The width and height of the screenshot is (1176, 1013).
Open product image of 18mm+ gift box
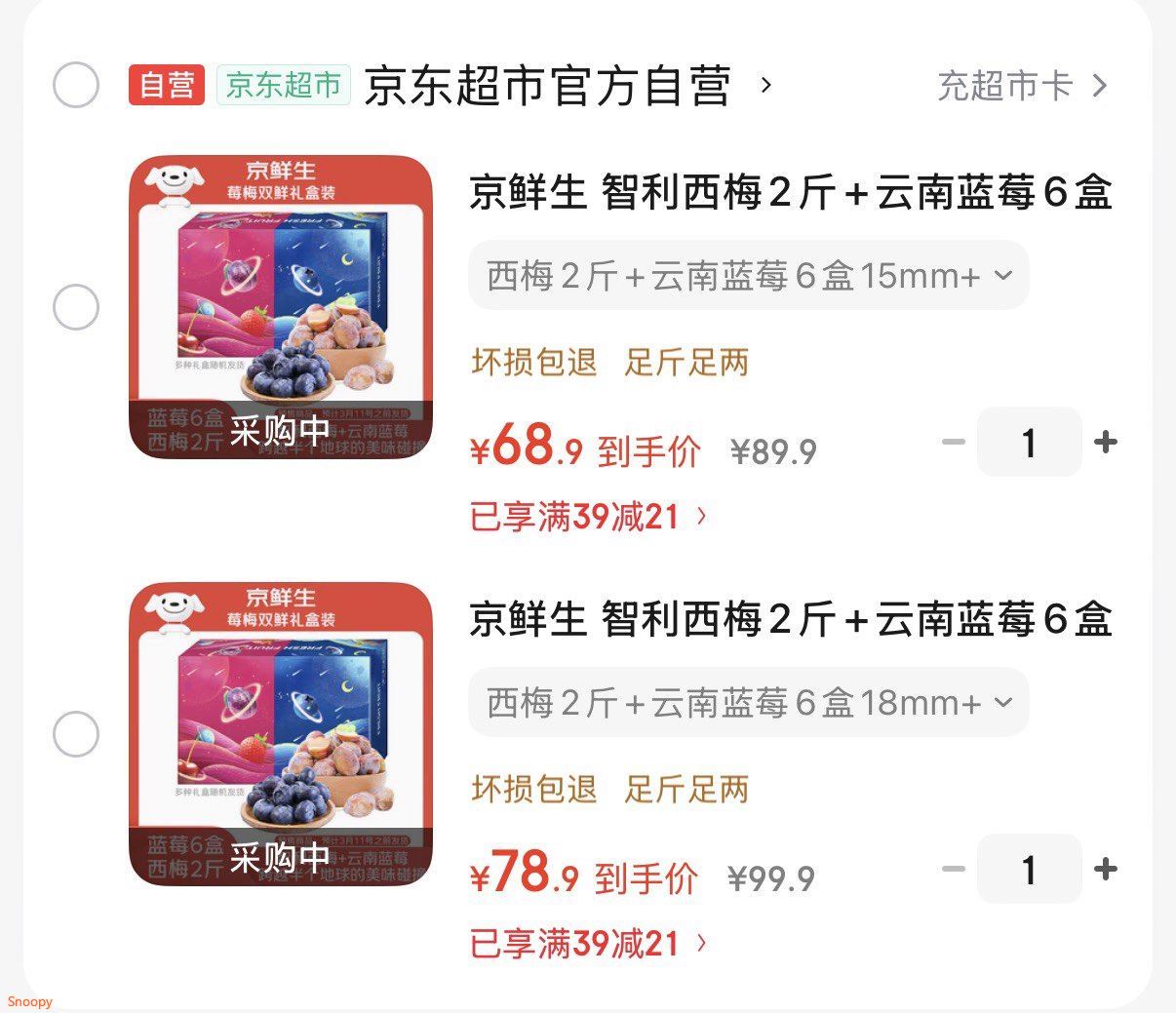pyautogui.click(x=281, y=733)
